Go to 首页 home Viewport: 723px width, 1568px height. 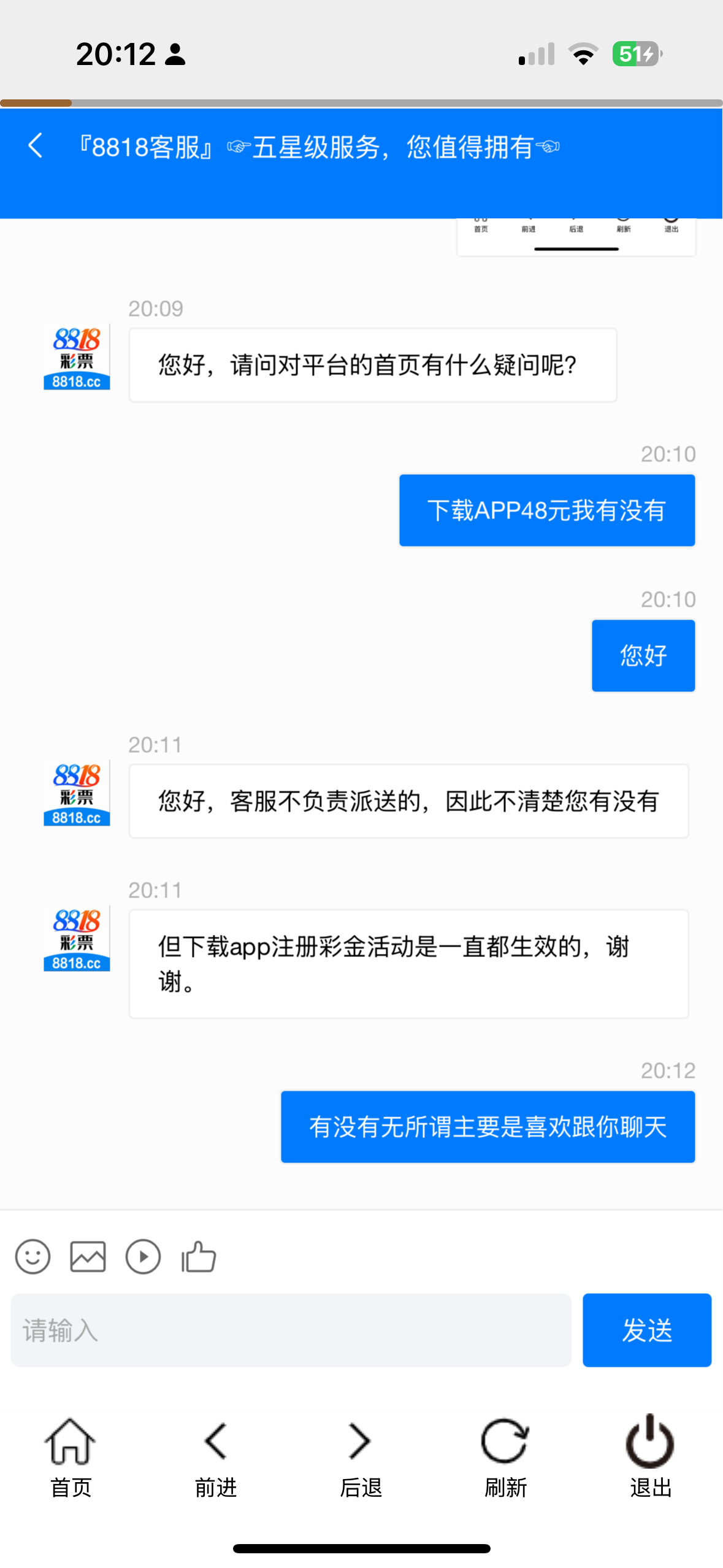(x=71, y=1455)
